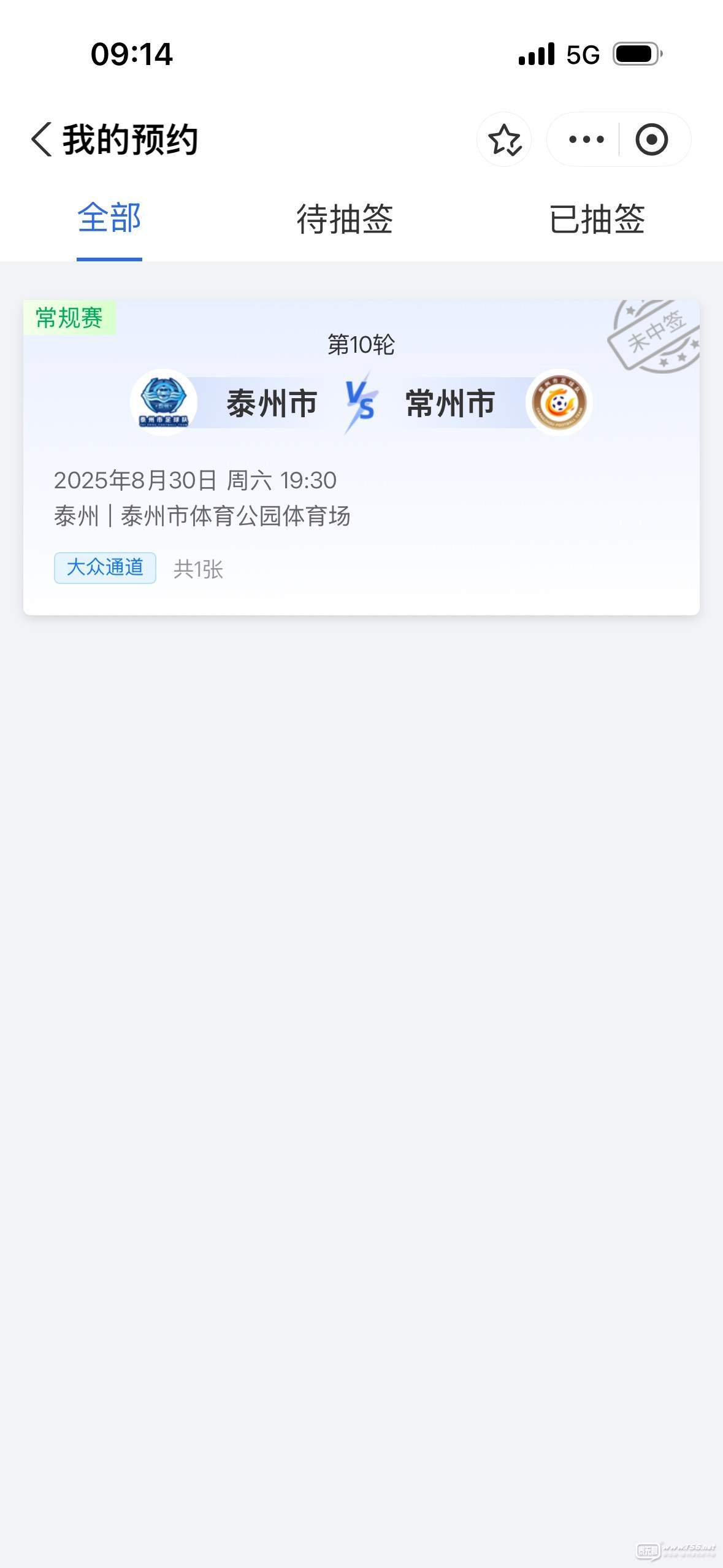Close the mini program via circle icon

click(651, 139)
